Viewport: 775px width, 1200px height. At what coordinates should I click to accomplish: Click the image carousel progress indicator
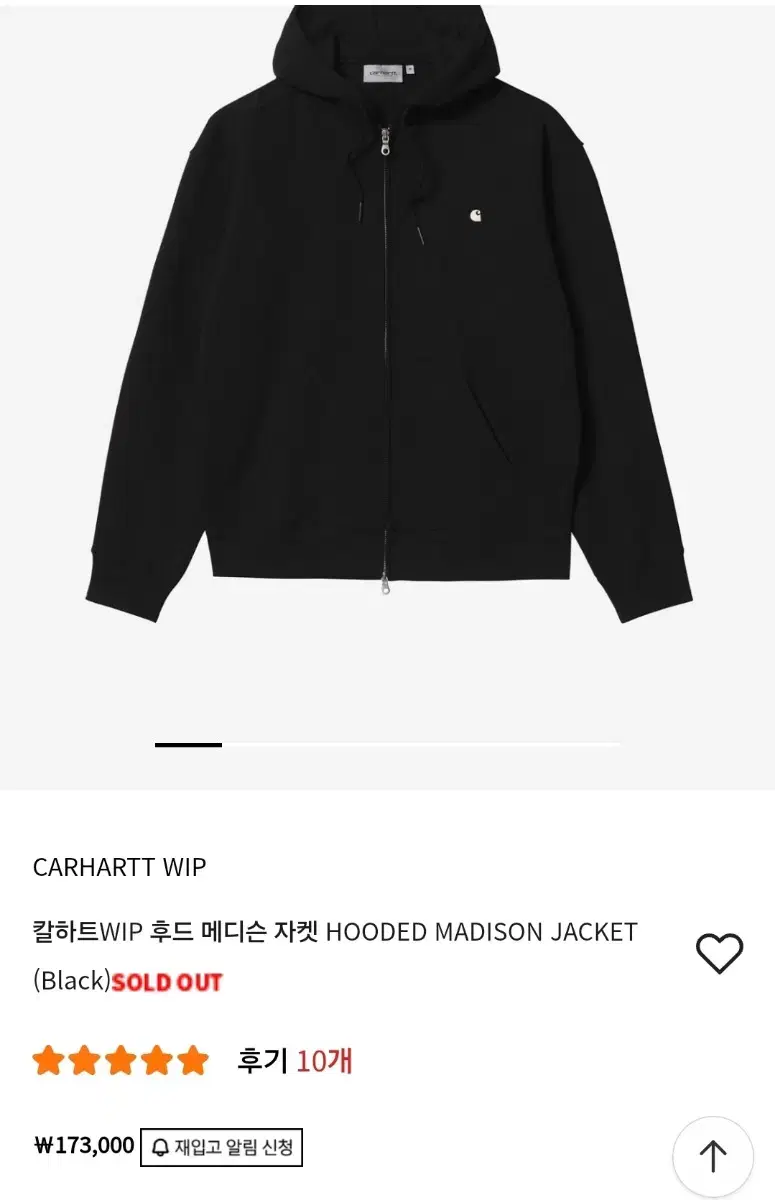tap(187, 744)
